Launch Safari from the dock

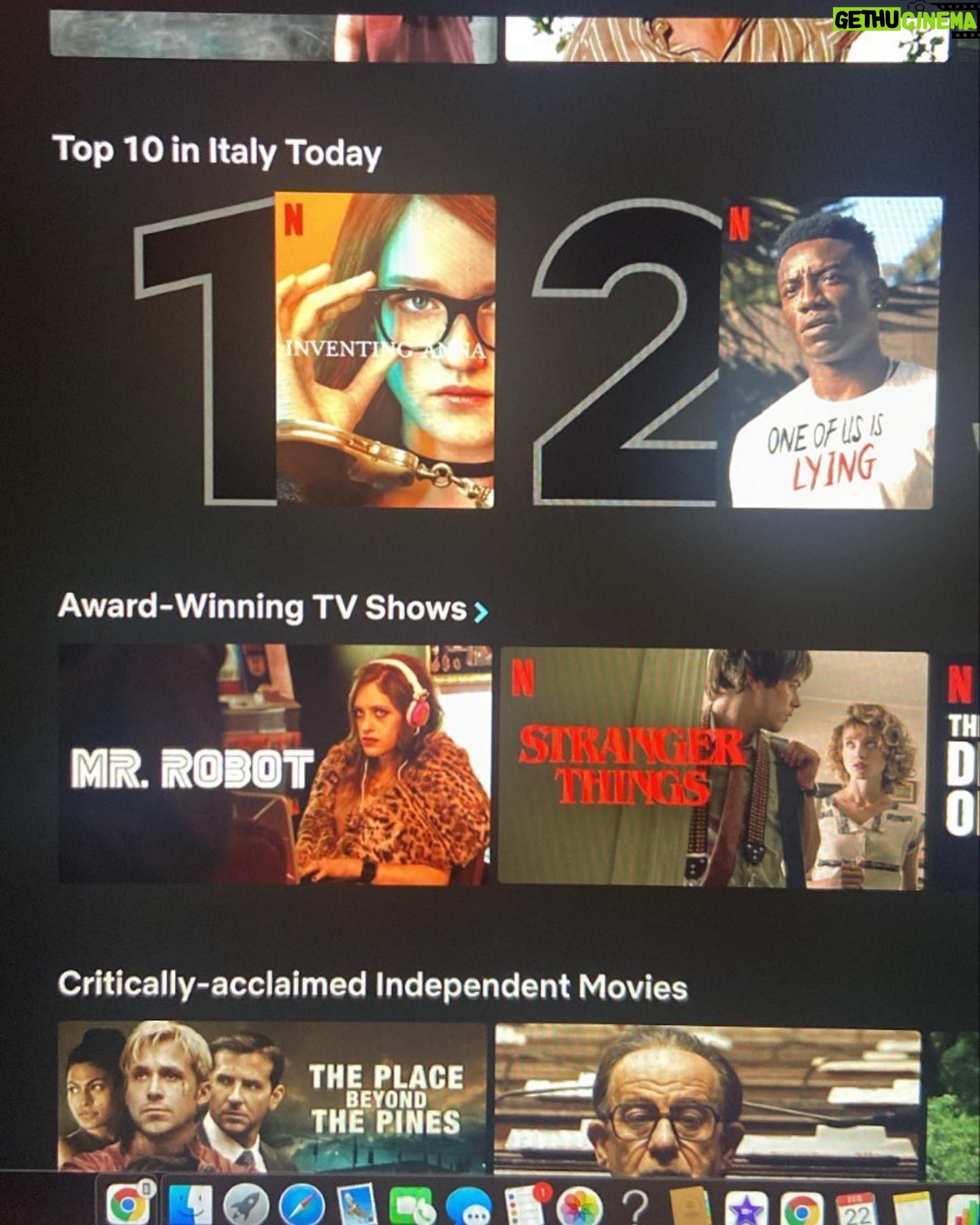click(x=302, y=1205)
